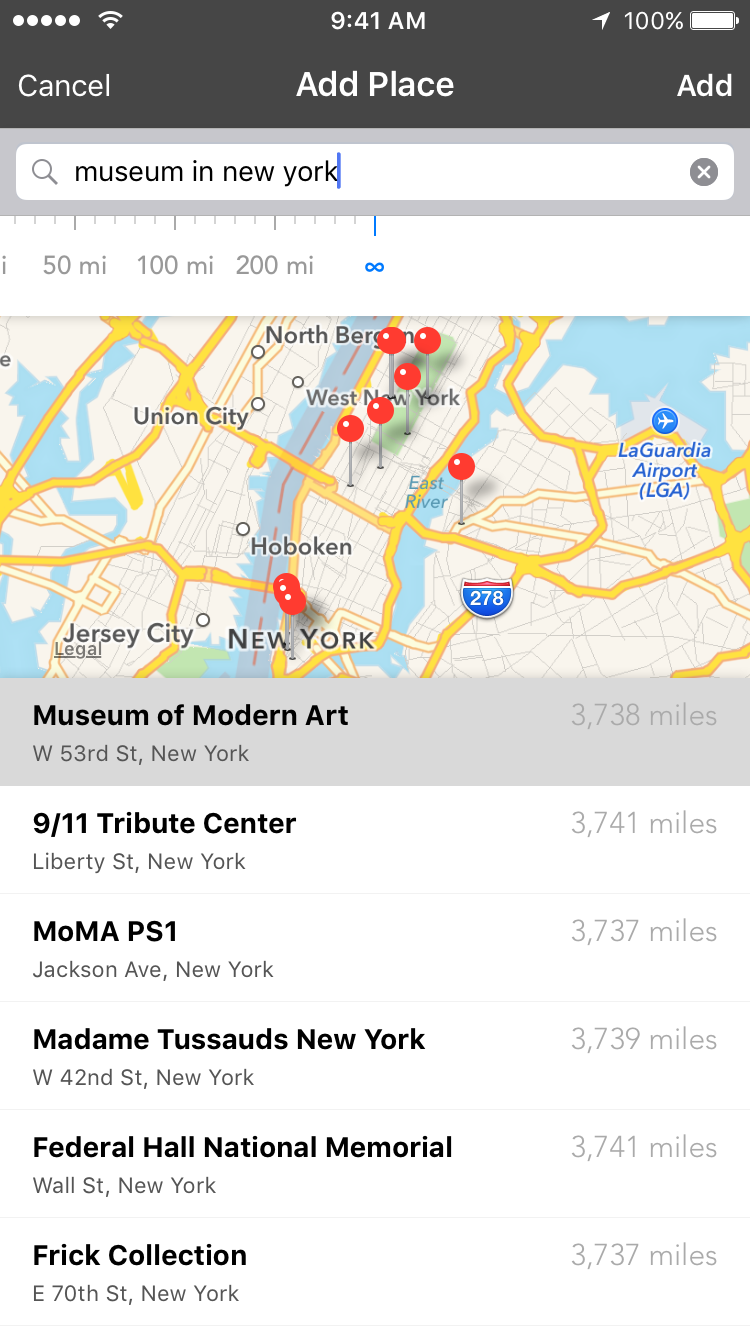Open the Legal link on the map

pos(78,649)
